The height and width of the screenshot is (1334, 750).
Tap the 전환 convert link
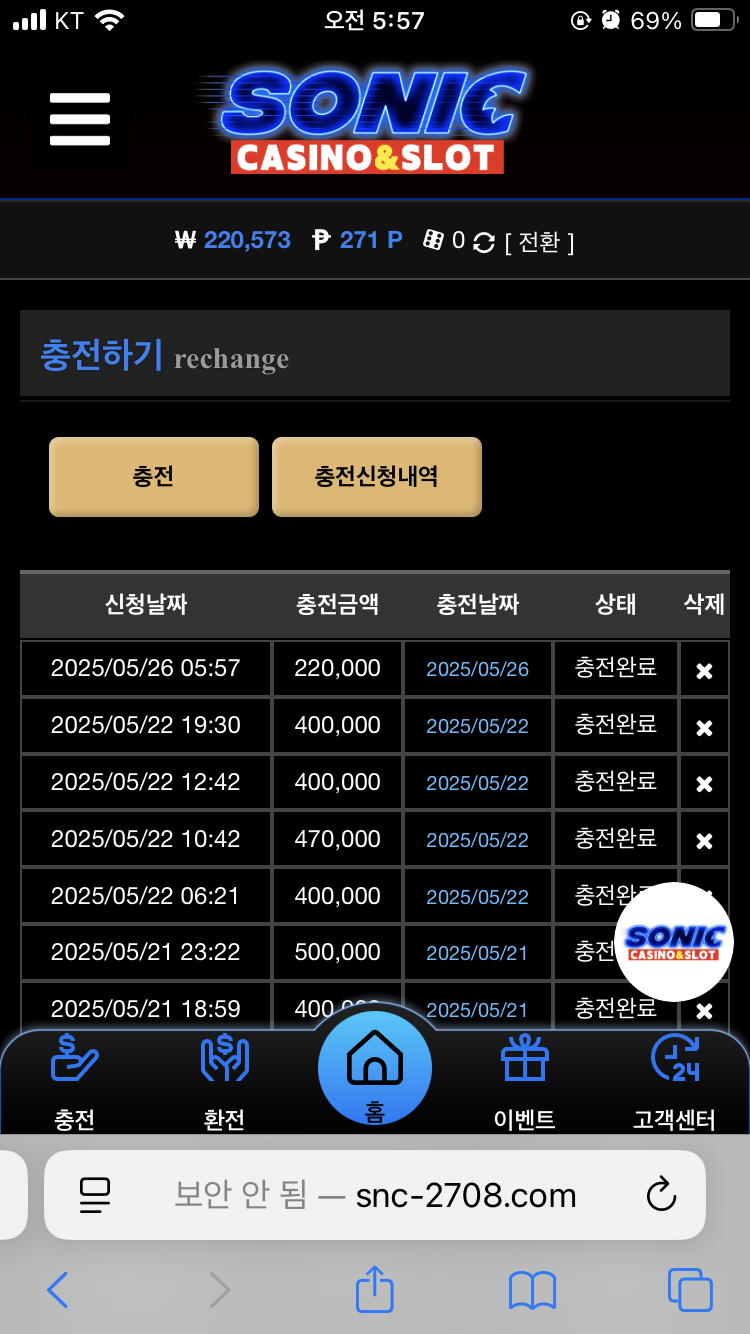coord(539,242)
